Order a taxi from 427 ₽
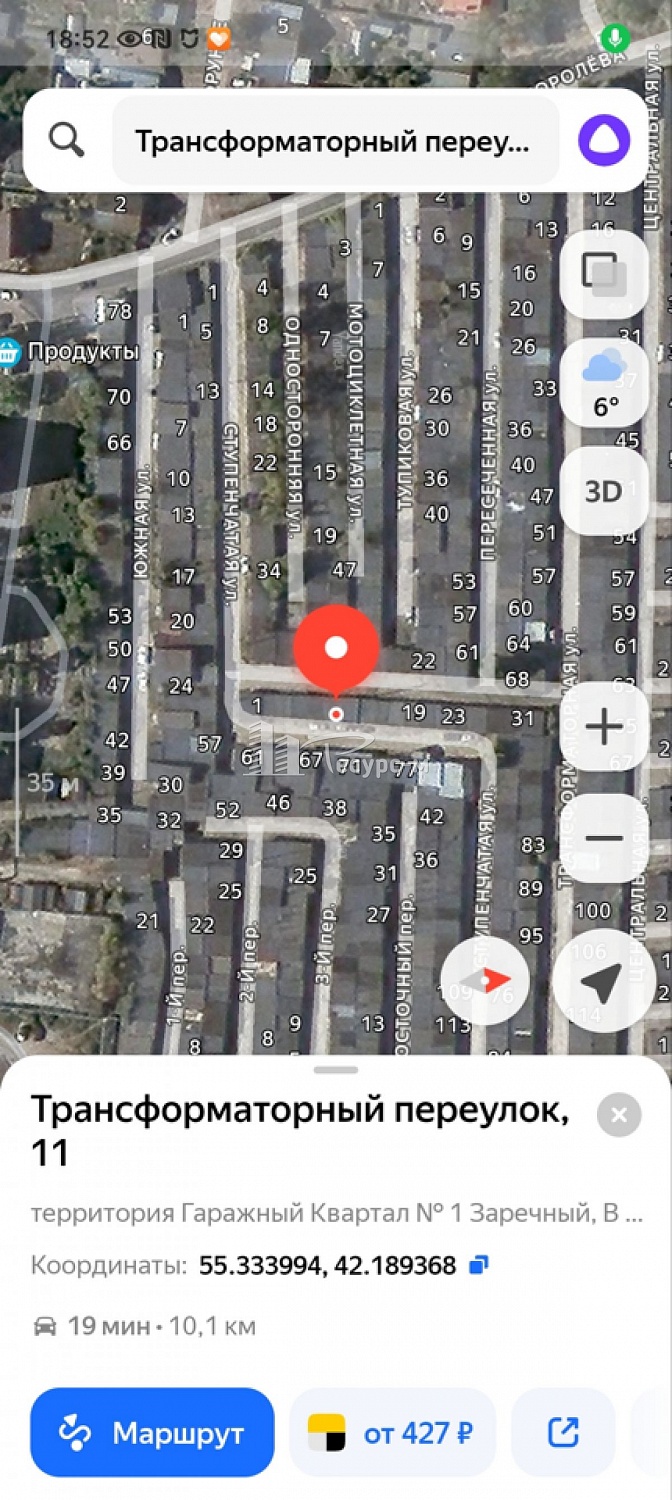The height and width of the screenshot is (1500, 672). (391, 1433)
